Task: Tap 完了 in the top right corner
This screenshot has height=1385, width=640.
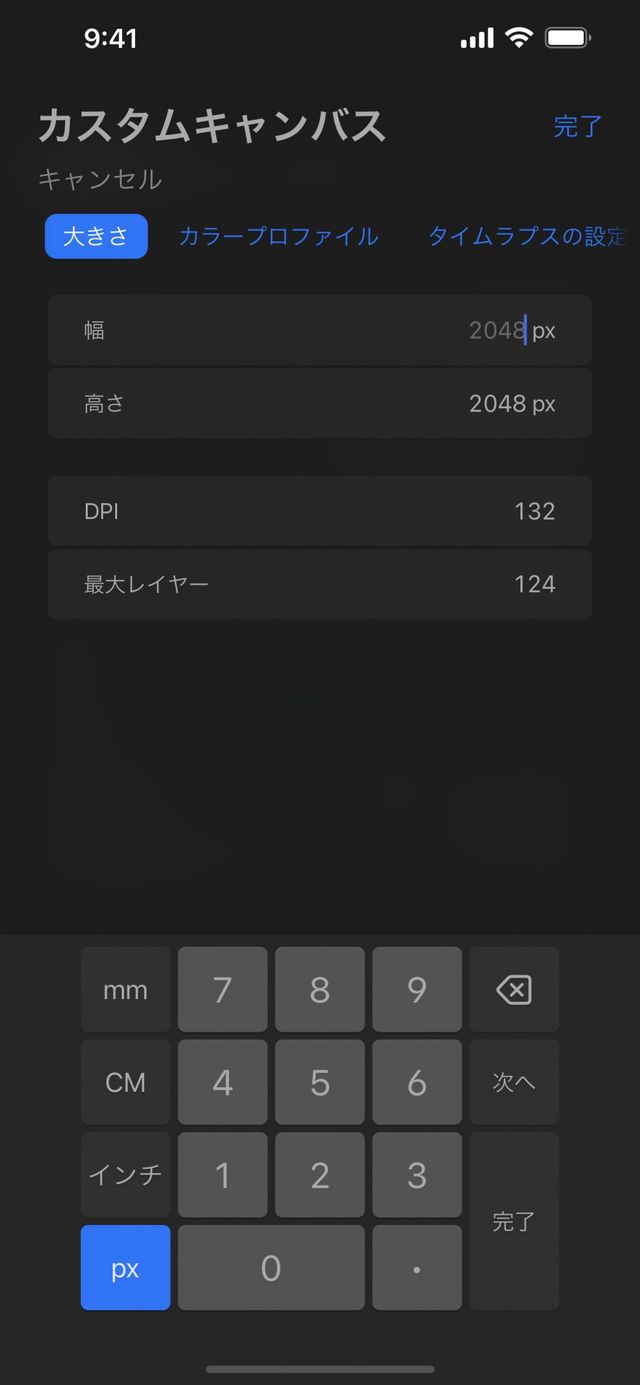Action: tap(578, 127)
